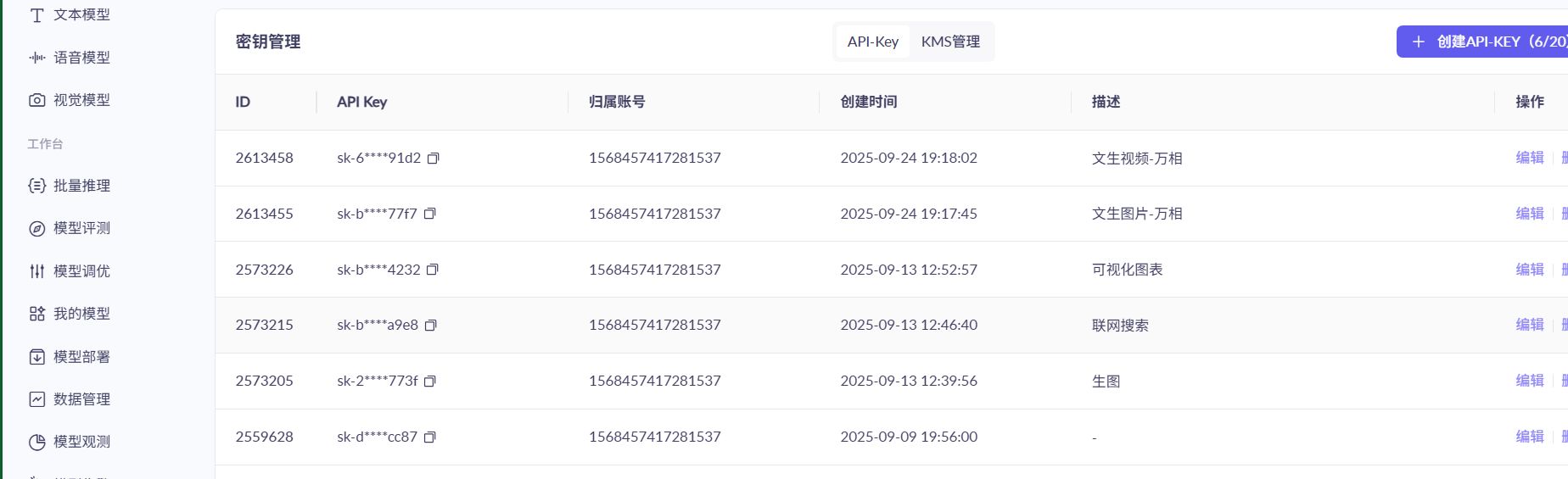Copy the key sk-b****77f7
This screenshot has height=479, width=1568.
[x=429, y=214]
